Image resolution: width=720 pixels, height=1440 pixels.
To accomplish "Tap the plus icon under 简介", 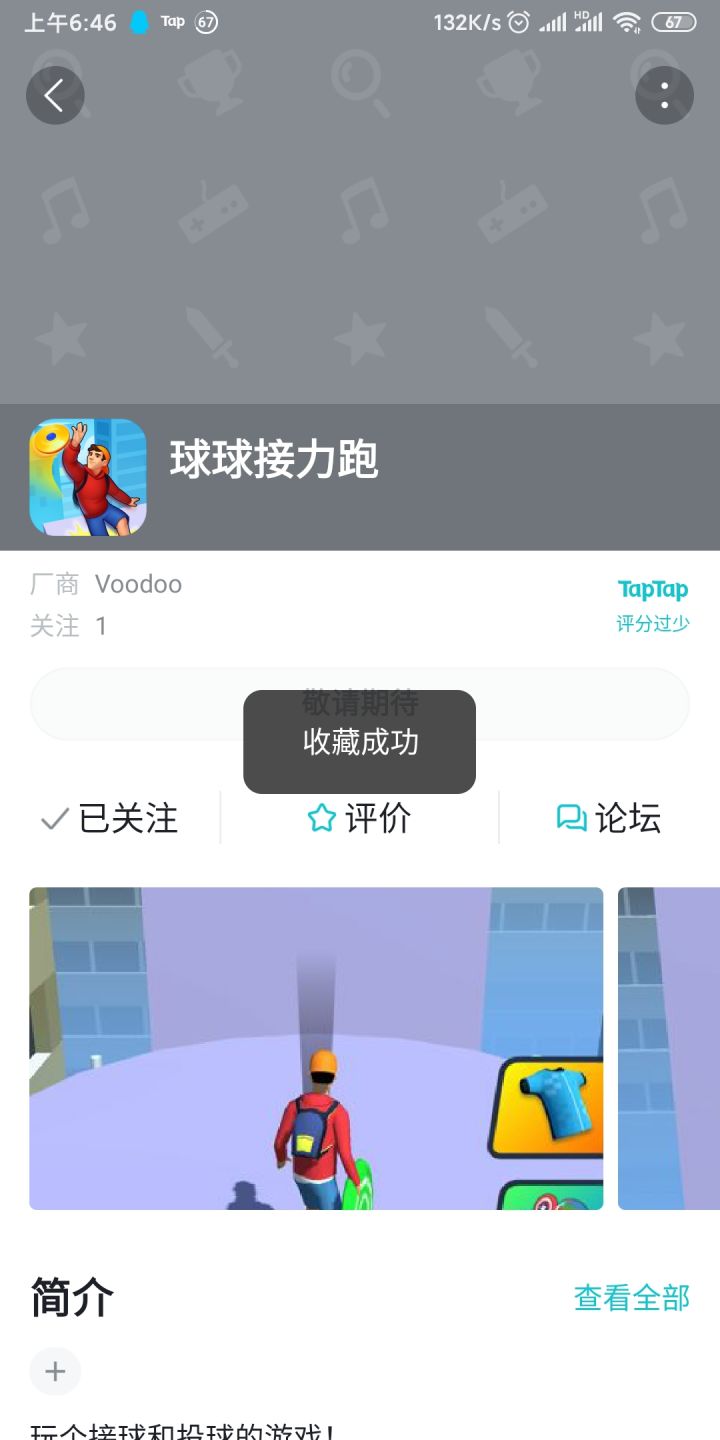I will tap(55, 1371).
